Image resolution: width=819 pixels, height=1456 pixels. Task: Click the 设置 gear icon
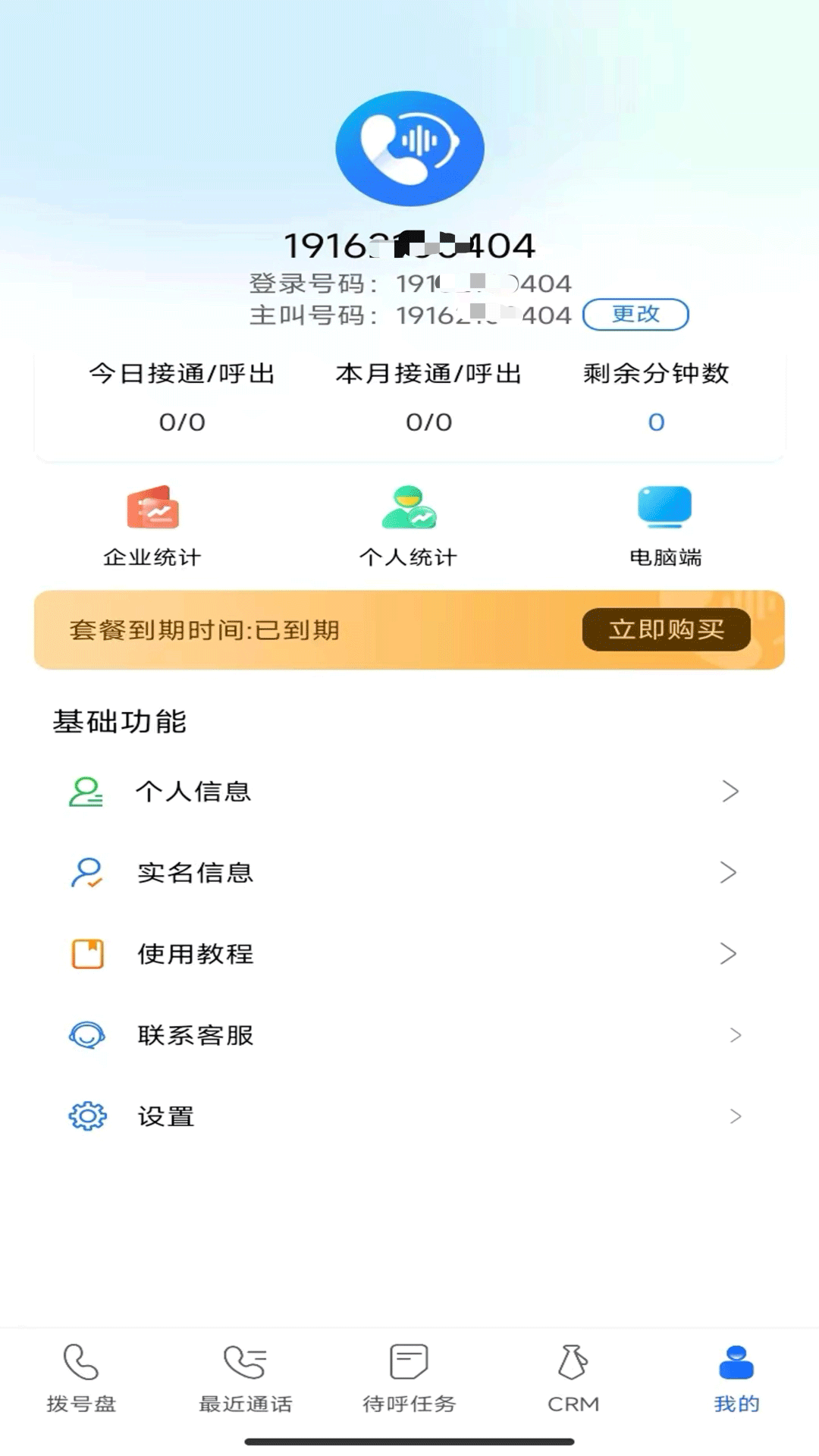point(86,1116)
